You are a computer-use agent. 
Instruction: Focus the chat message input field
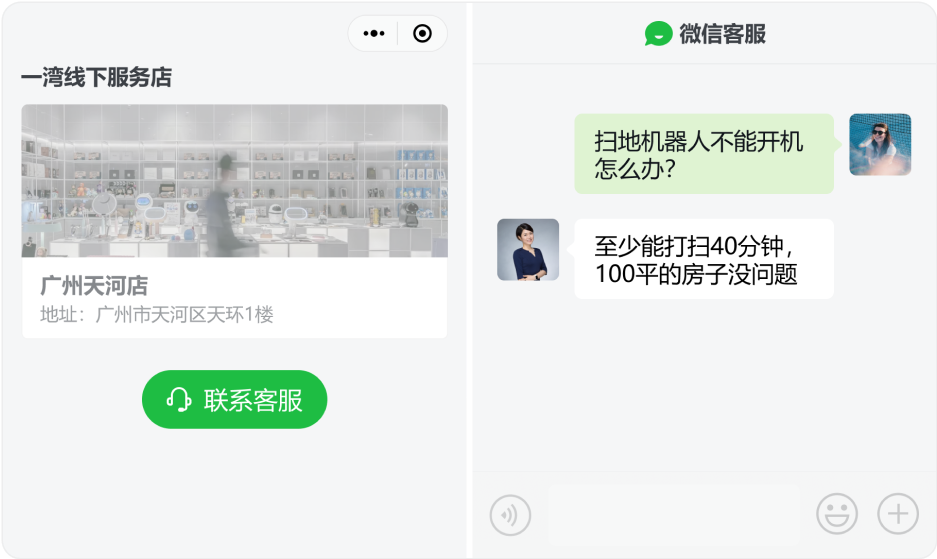[x=673, y=515]
